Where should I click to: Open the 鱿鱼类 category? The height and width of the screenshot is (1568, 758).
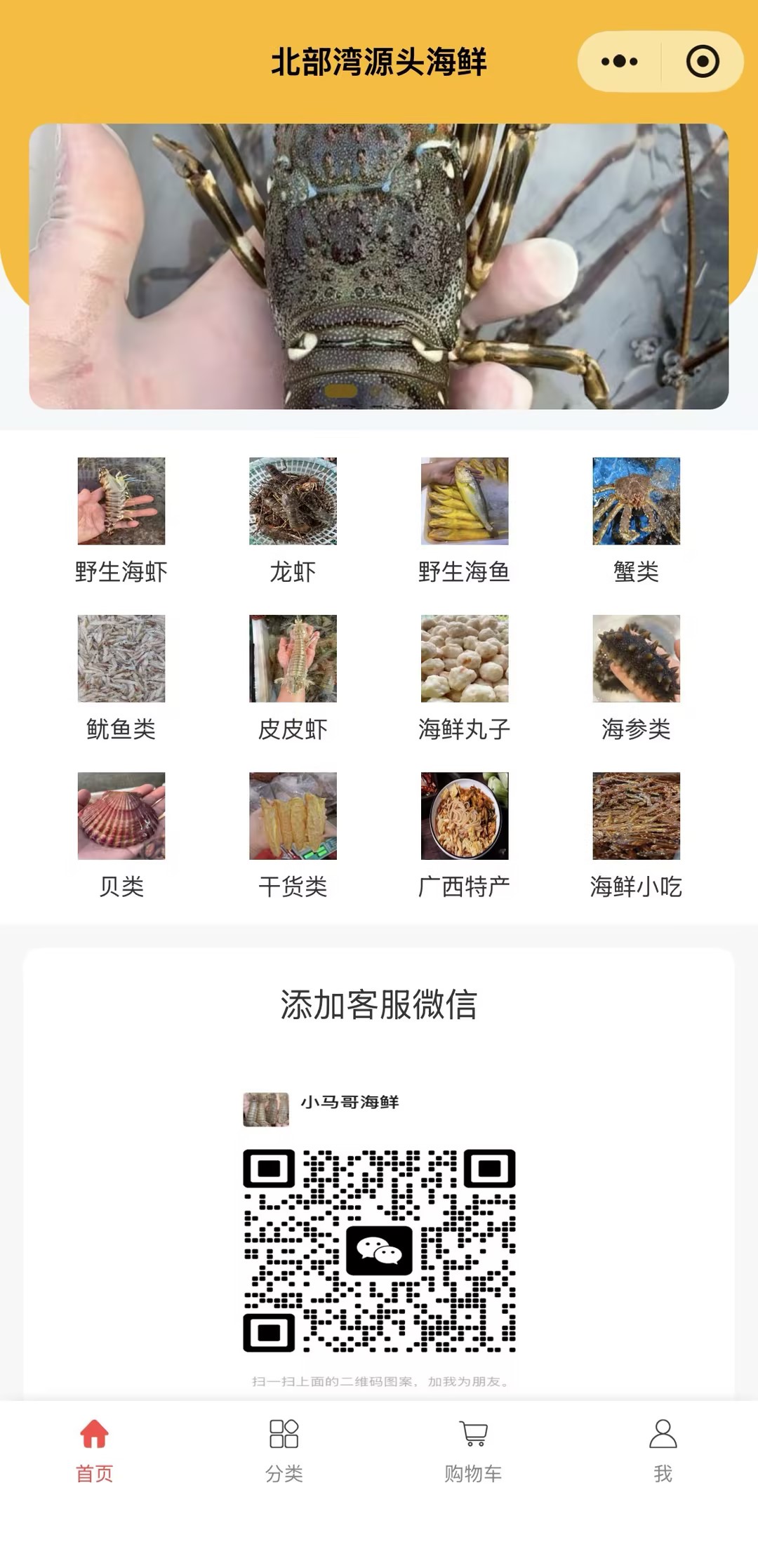[121, 677]
